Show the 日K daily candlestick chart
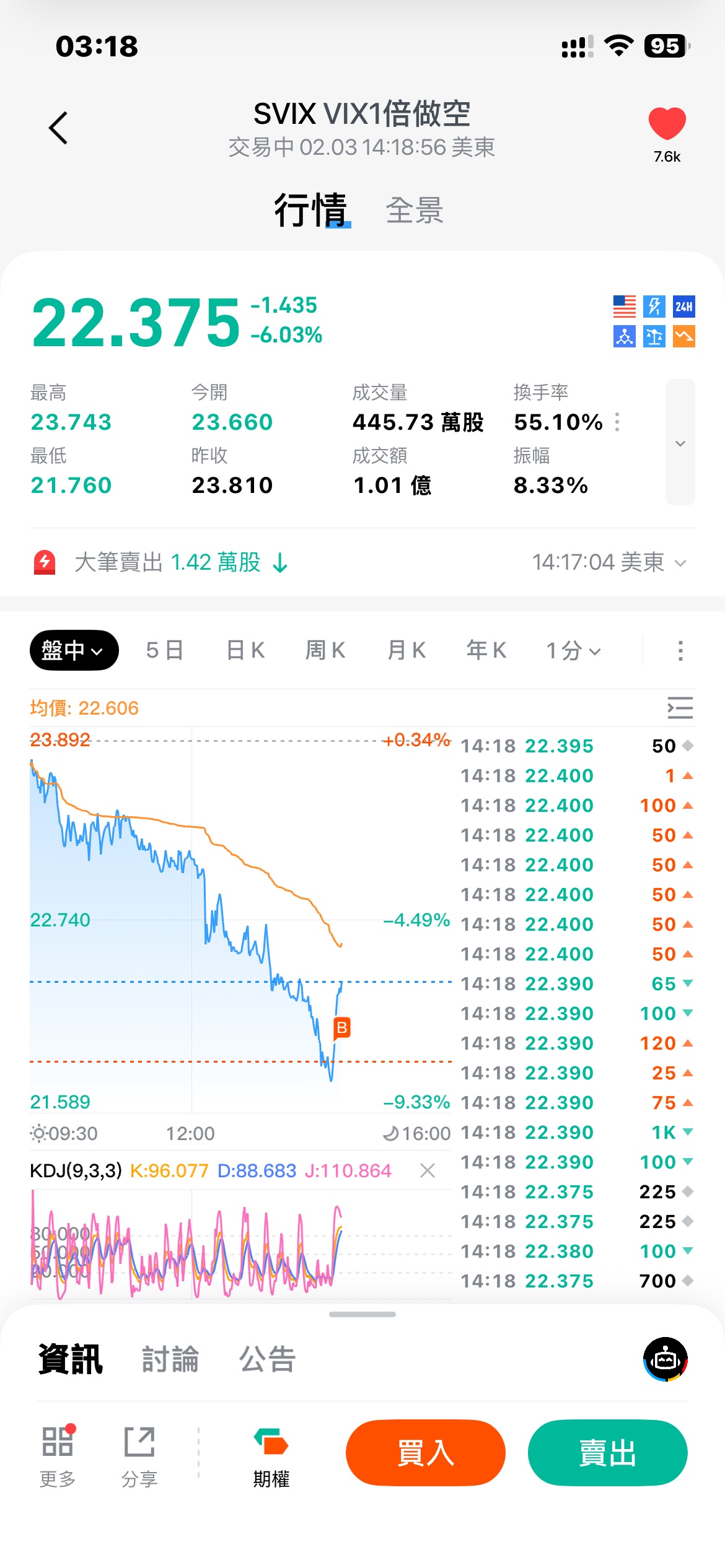Viewport: 725px width, 1568px height. click(x=245, y=650)
